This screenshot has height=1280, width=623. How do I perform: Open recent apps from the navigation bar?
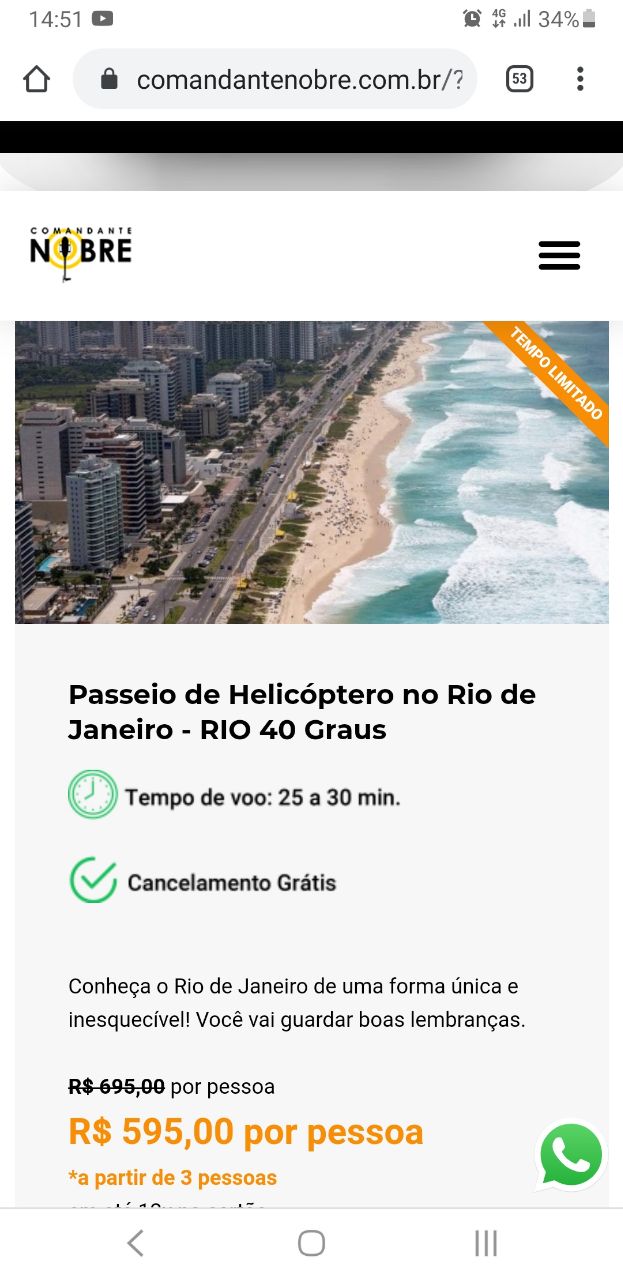tap(486, 1243)
